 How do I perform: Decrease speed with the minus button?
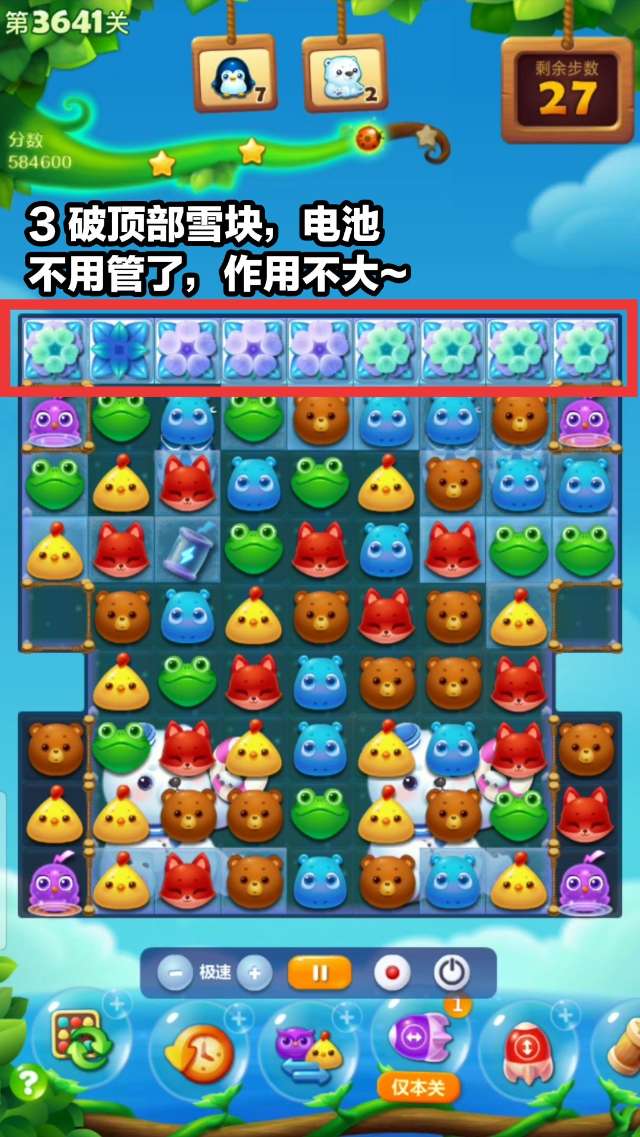point(174,972)
